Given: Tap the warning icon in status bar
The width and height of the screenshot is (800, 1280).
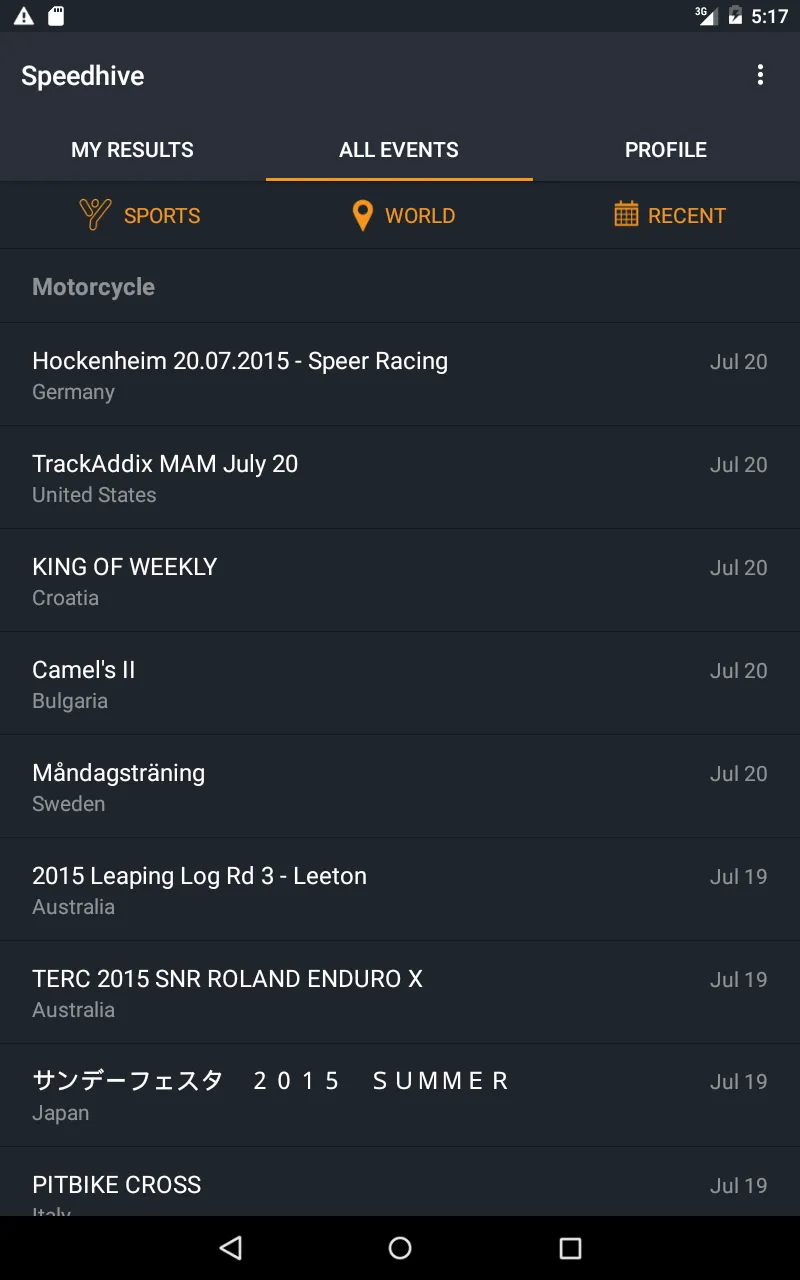Looking at the screenshot, I should point(22,15).
